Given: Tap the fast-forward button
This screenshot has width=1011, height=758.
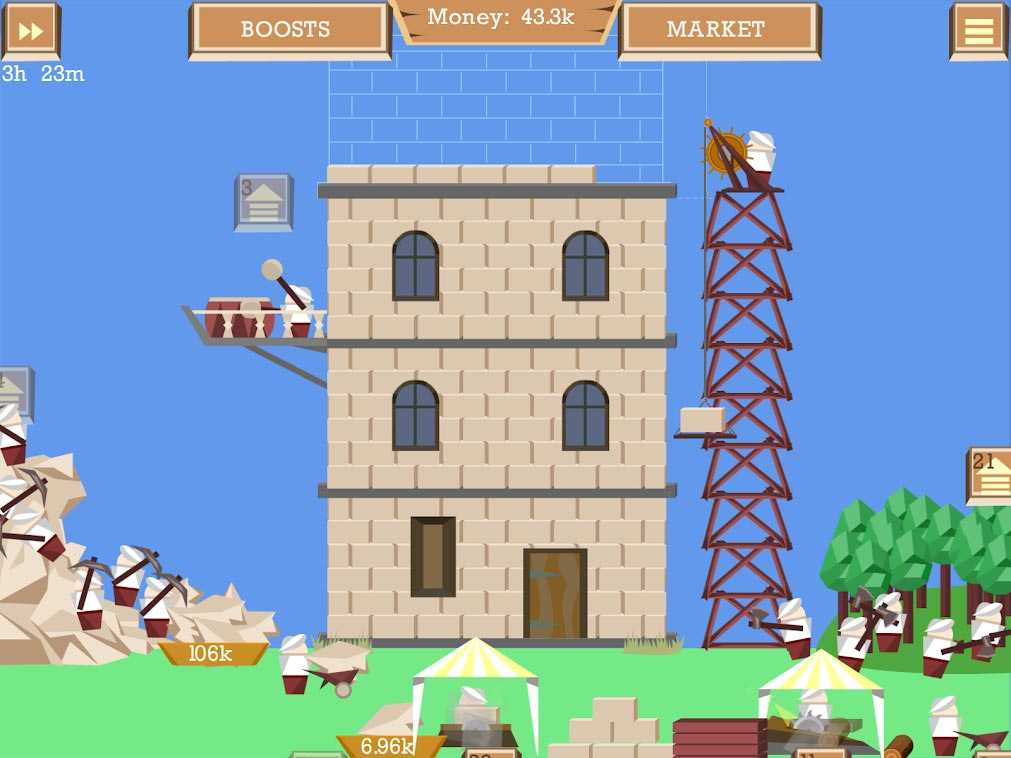Looking at the screenshot, I should pyautogui.click(x=30, y=30).
